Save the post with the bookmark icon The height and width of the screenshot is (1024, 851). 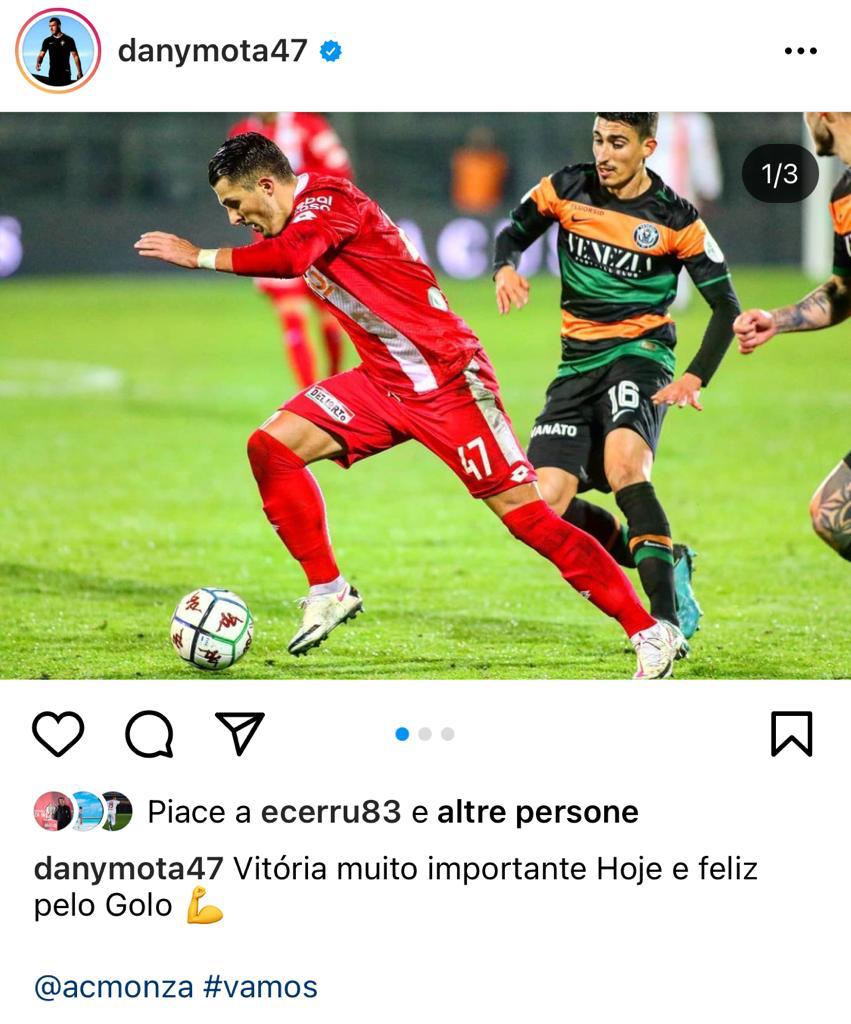pyautogui.click(x=792, y=734)
